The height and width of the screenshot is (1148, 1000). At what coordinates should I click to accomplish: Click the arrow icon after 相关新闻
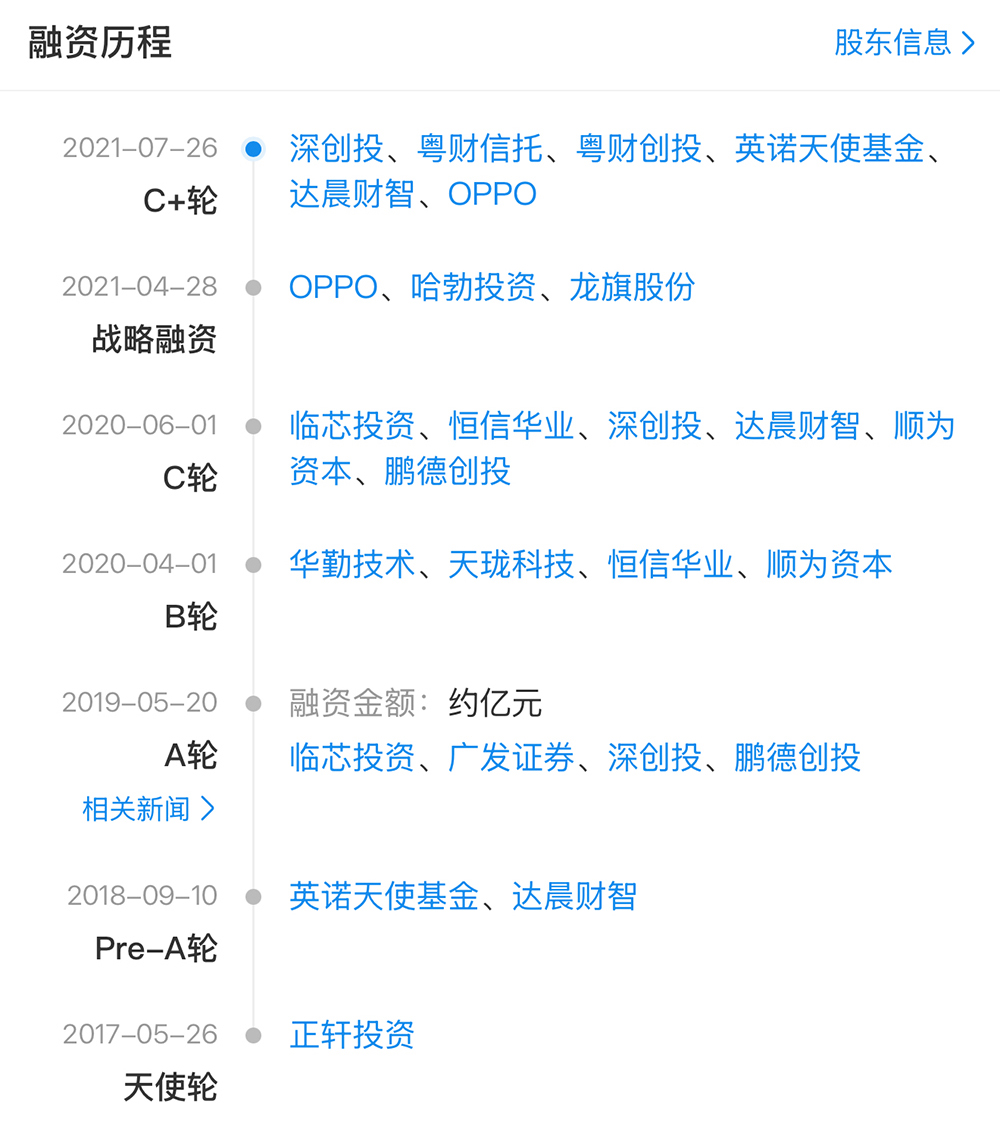point(207,810)
